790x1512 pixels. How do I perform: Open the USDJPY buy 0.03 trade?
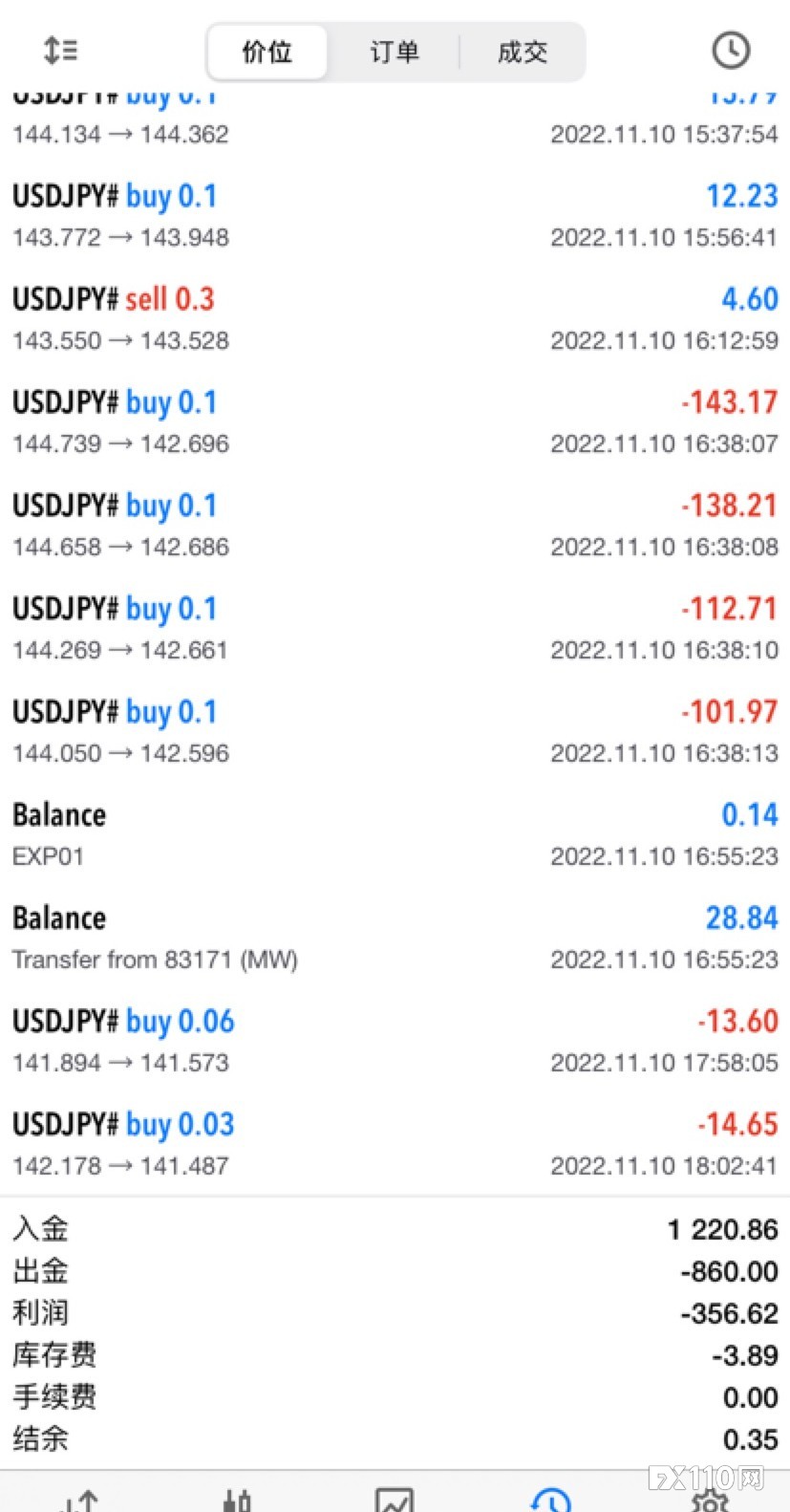(395, 1144)
